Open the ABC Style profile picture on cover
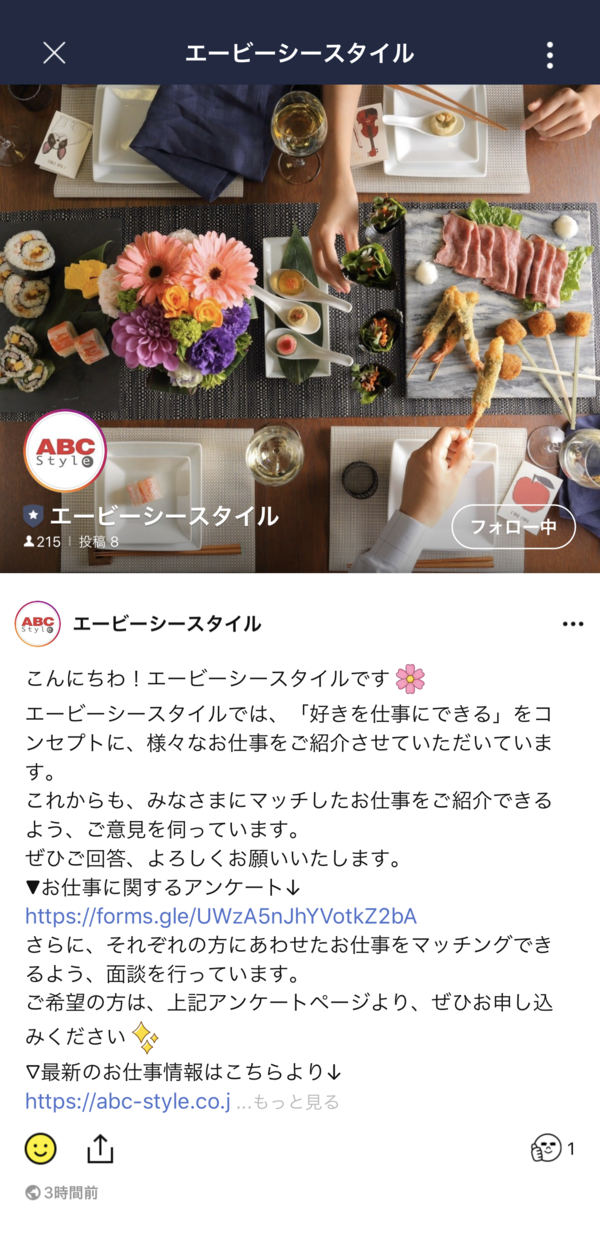Screen dimensions: 600x1233 65,451
